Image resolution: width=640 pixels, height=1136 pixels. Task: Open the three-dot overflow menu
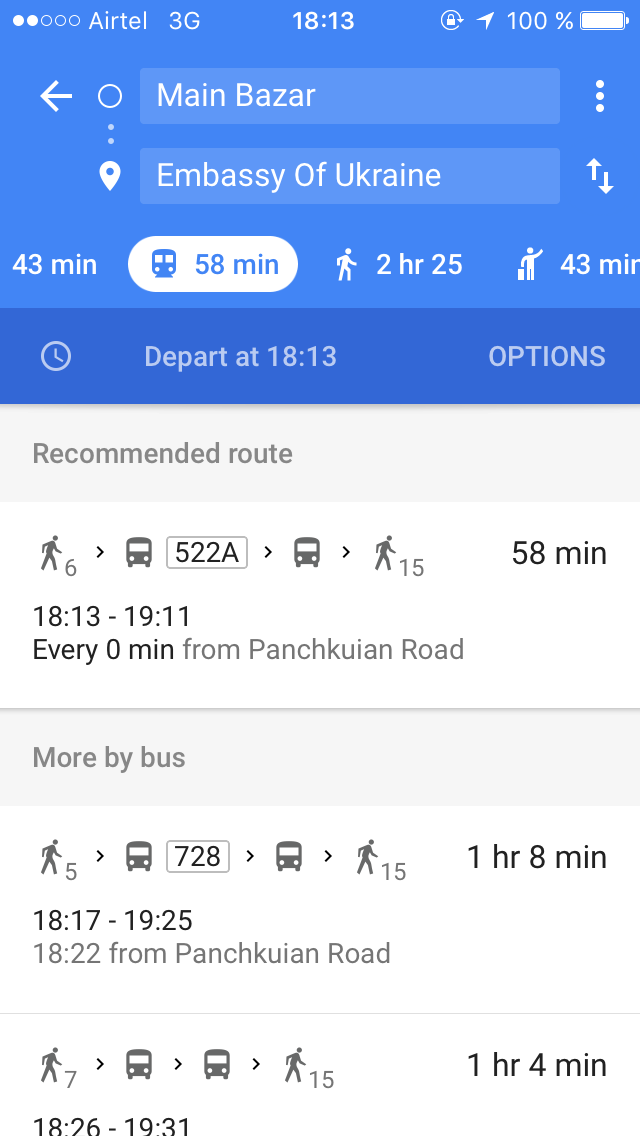(x=599, y=96)
